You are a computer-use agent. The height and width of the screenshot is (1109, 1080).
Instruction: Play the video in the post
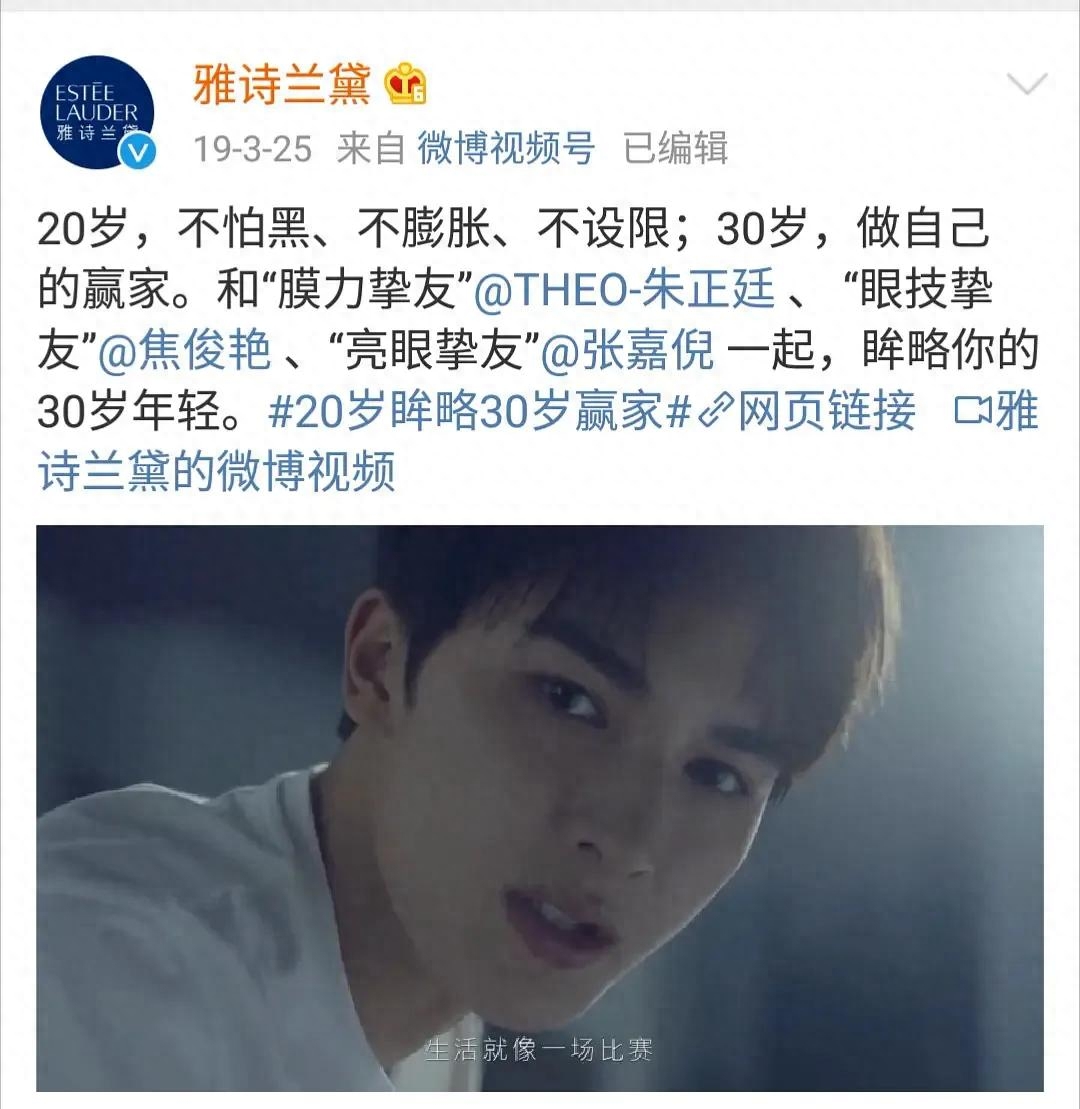pos(540,808)
